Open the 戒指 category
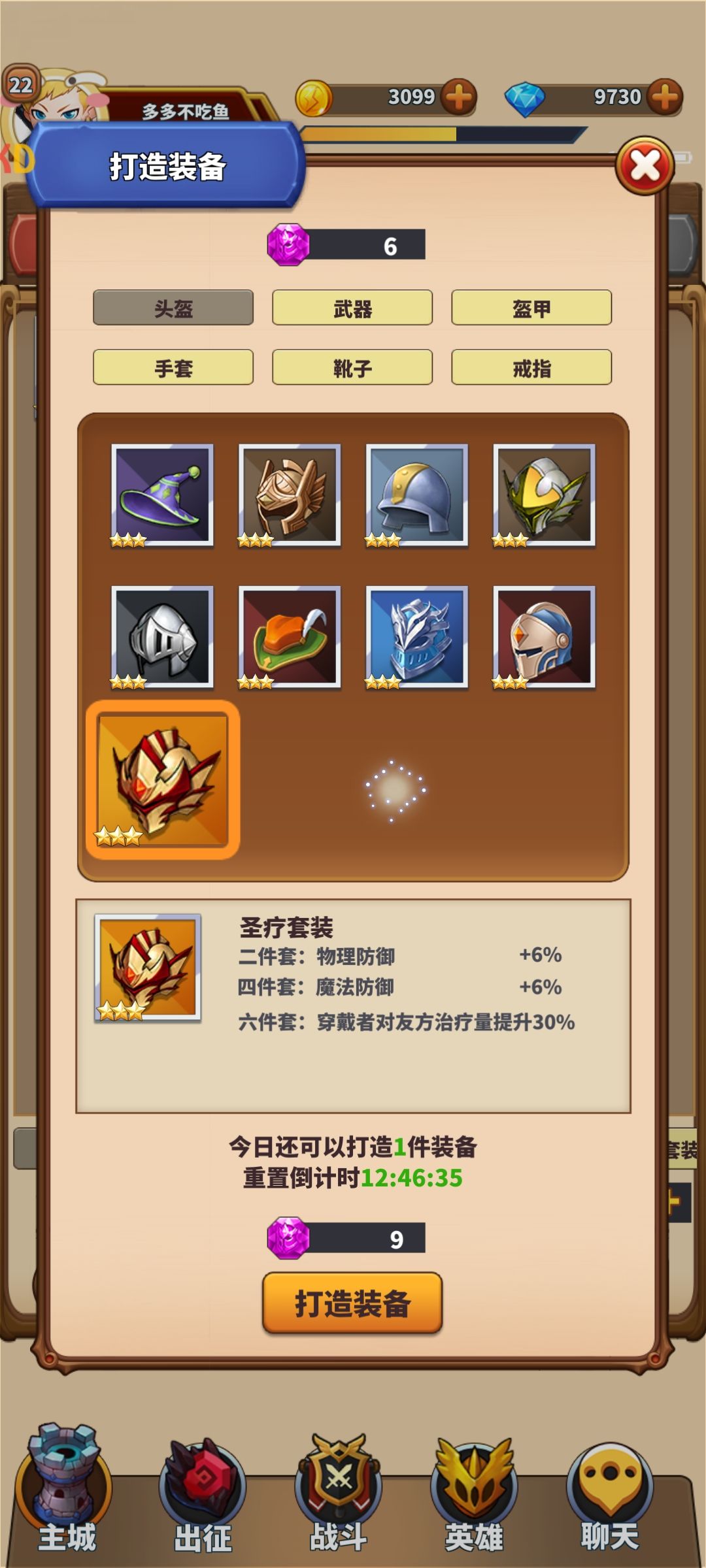Viewport: 706px width, 1568px height. pyautogui.click(x=531, y=367)
